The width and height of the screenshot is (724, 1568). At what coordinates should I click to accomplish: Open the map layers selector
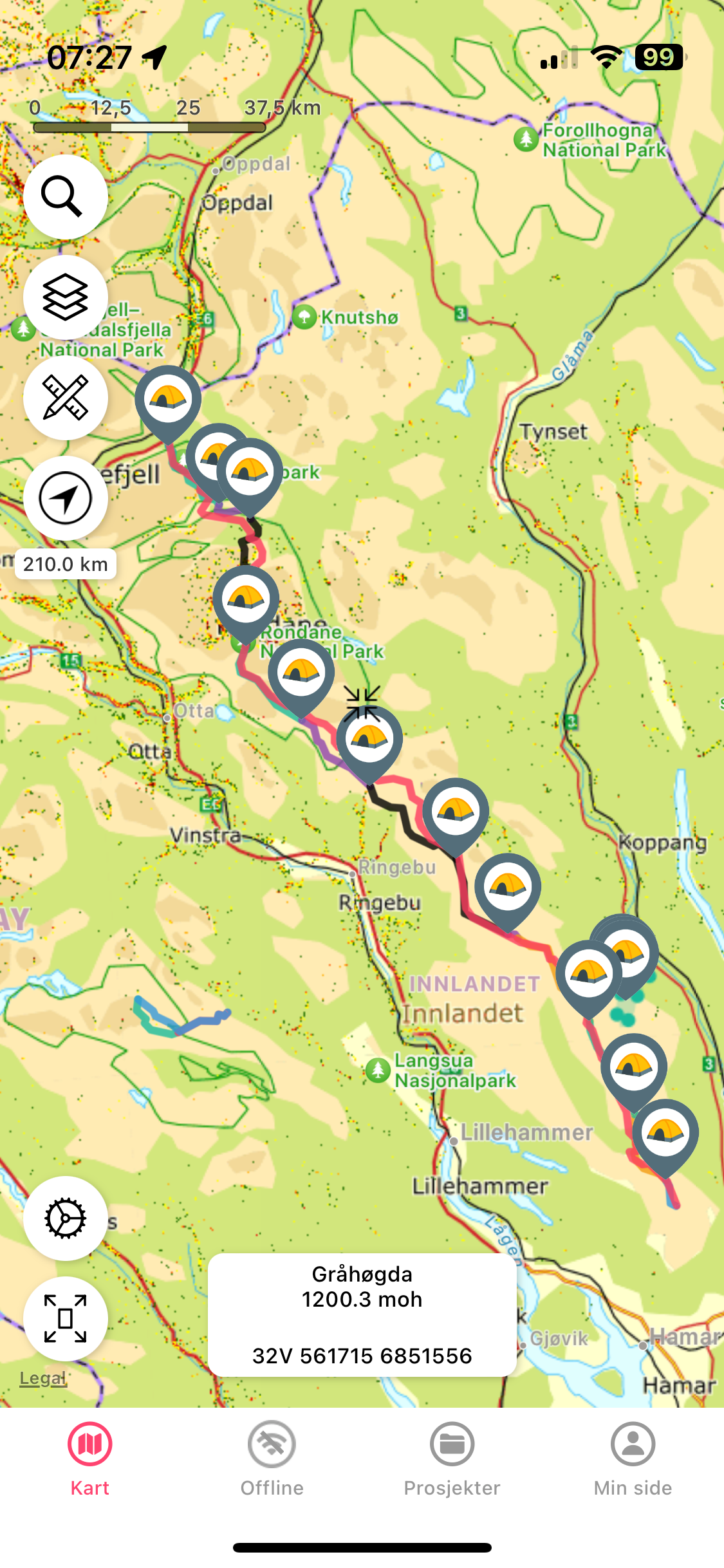point(65,297)
